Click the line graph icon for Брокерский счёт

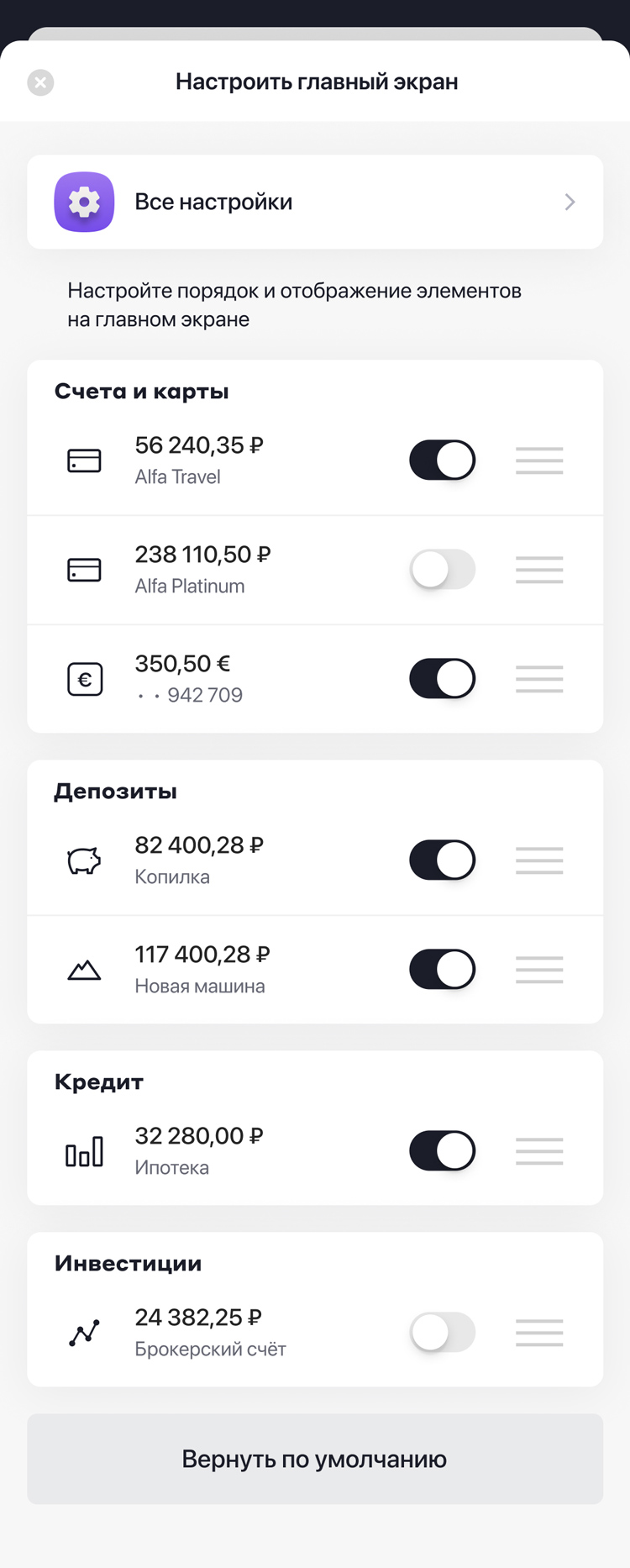click(84, 1333)
